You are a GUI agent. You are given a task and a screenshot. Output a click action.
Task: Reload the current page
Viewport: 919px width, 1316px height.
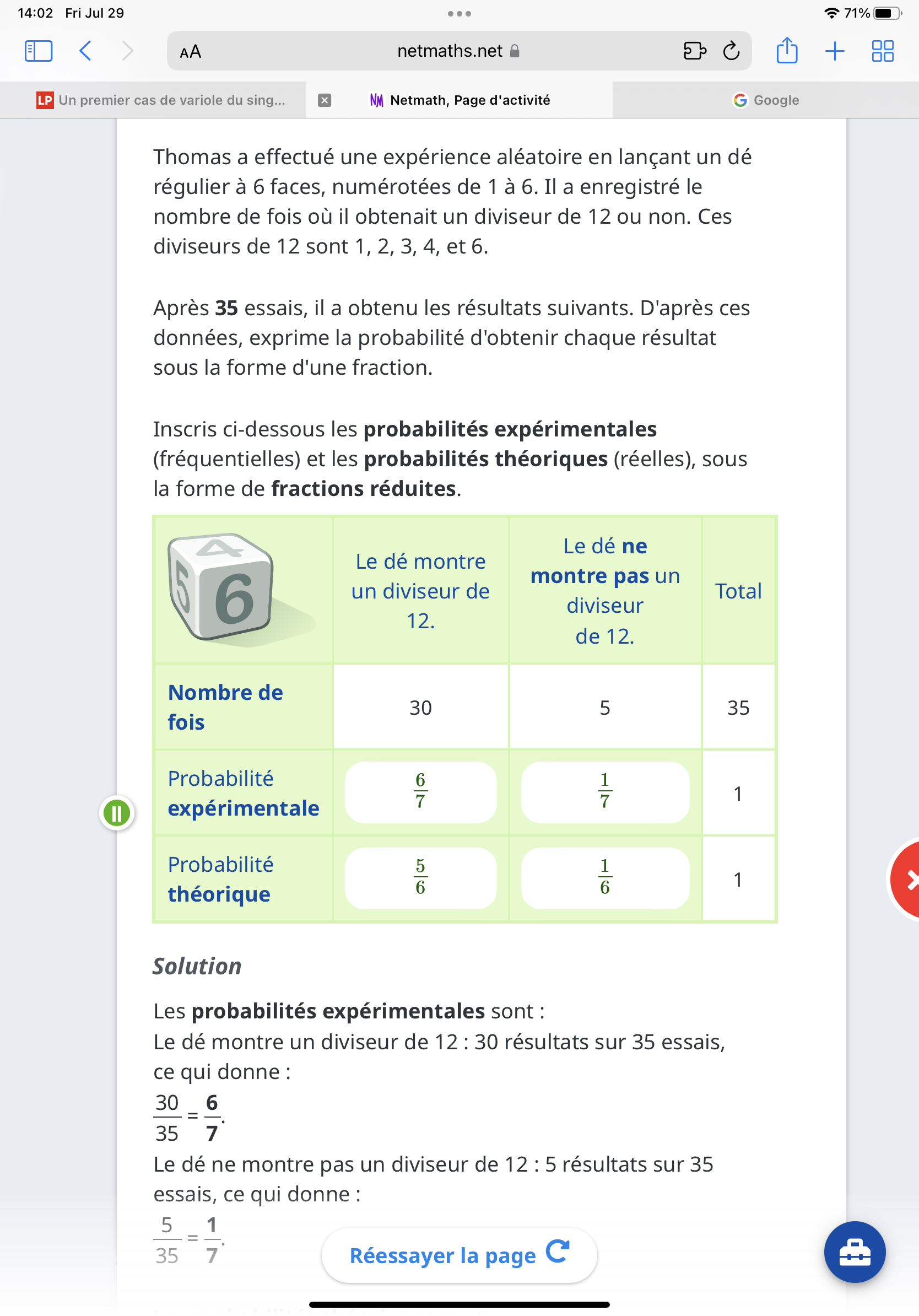[731, 51]
